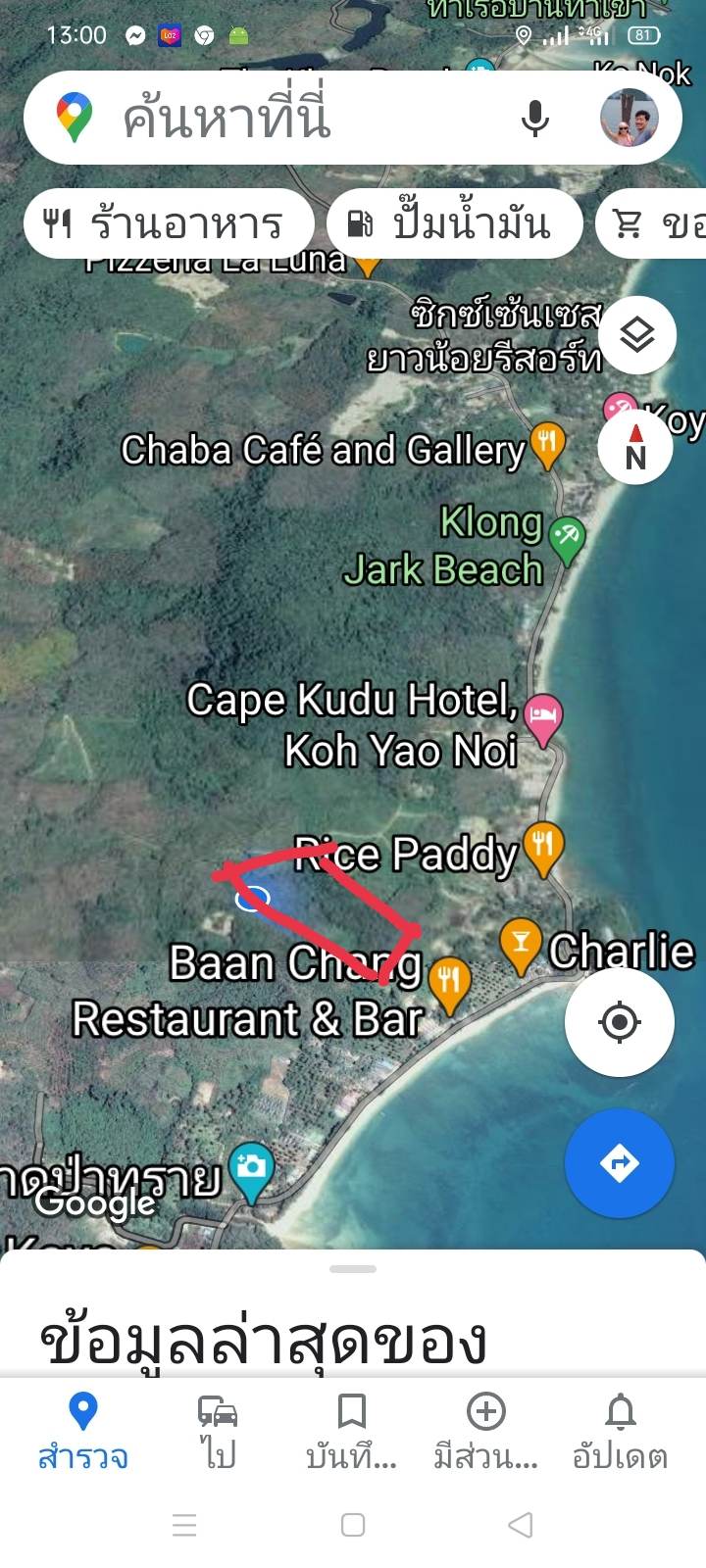Image resolution: width=706 pixels, height=1568 pixels.
Task: Switch to the ไป tab
Action: pyautogui.click(x=218, y=1432)
